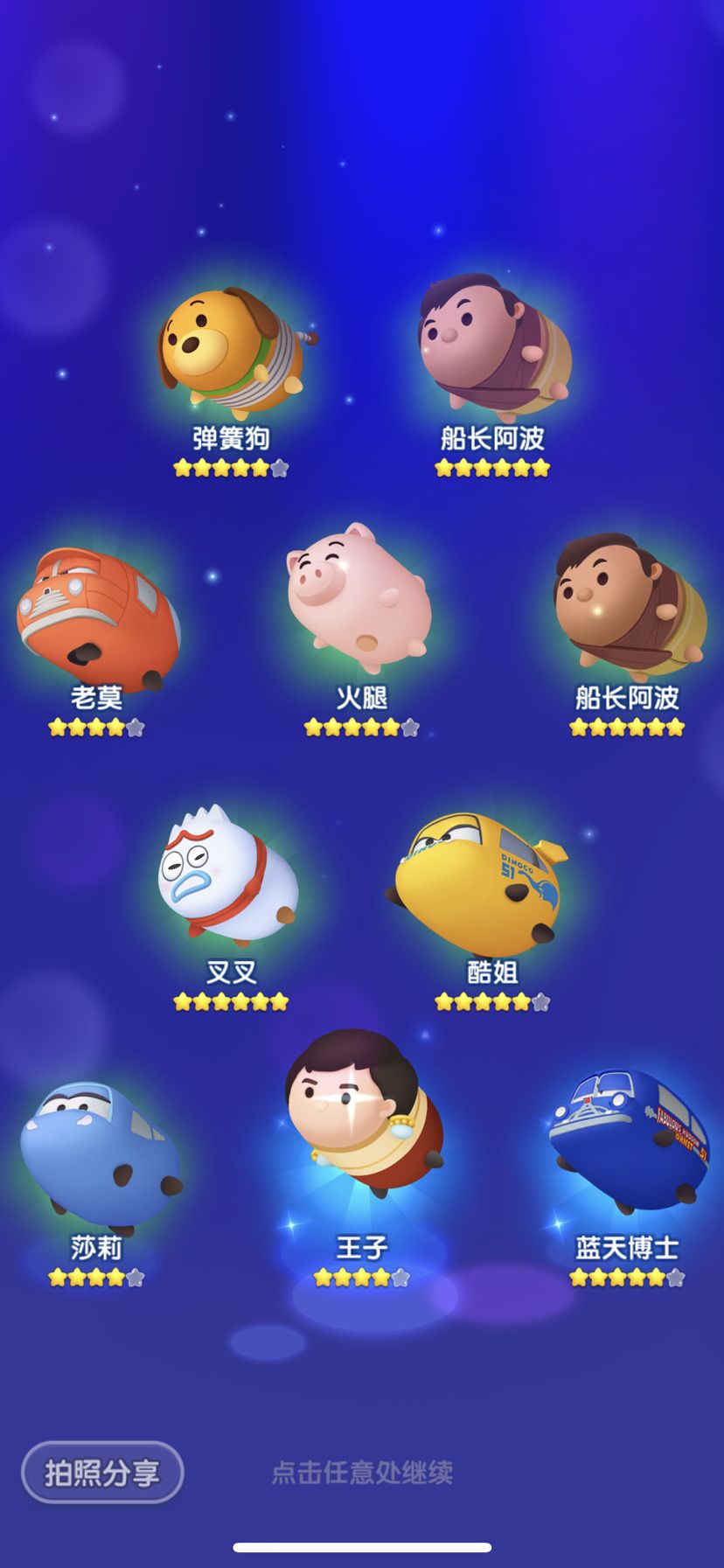This screenshot has width=724, height=1568.
Task: Select the 弹簧狗 Slinky Dog character
Action: 229,352
